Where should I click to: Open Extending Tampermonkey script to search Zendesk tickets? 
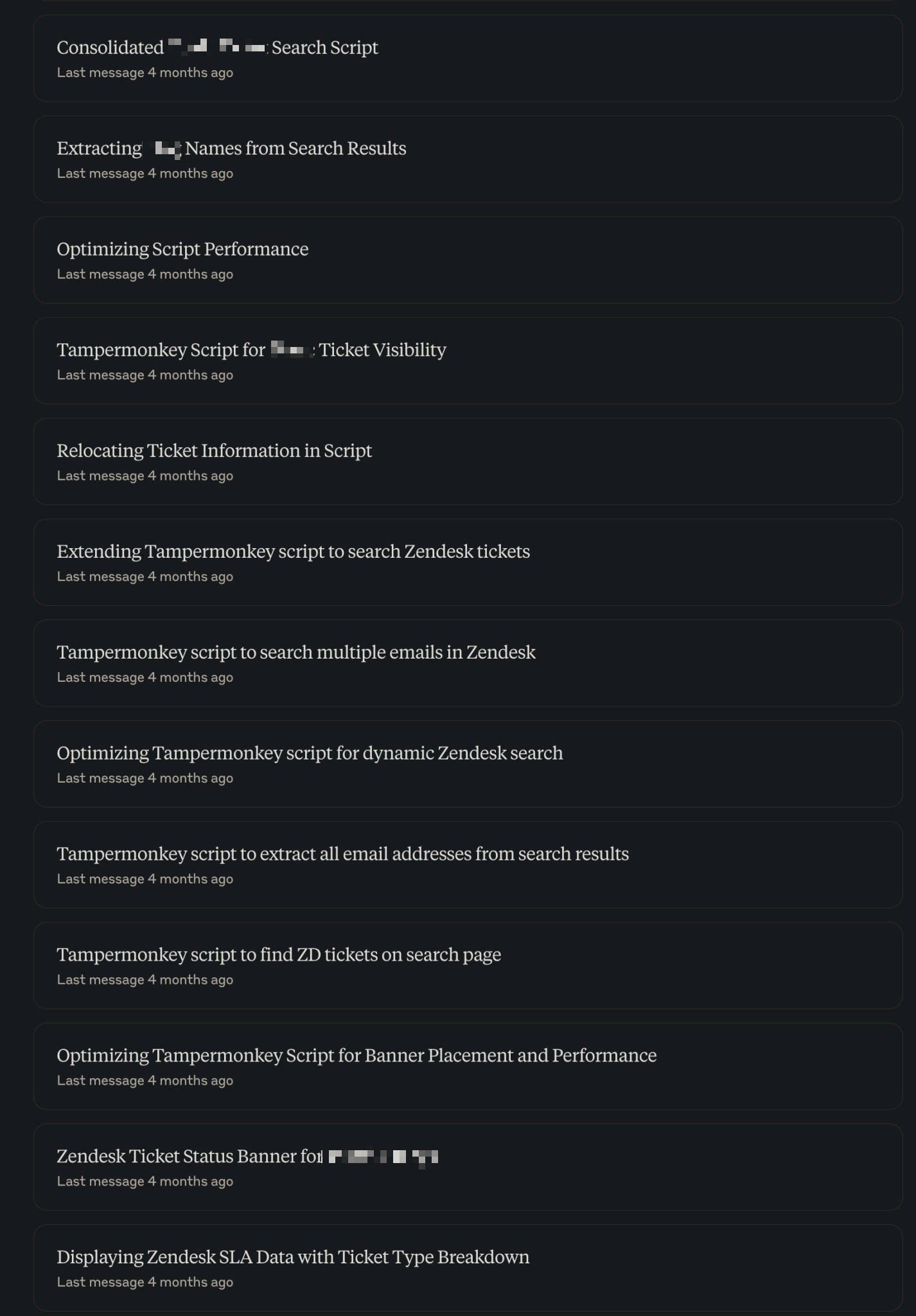click(293, 552)
